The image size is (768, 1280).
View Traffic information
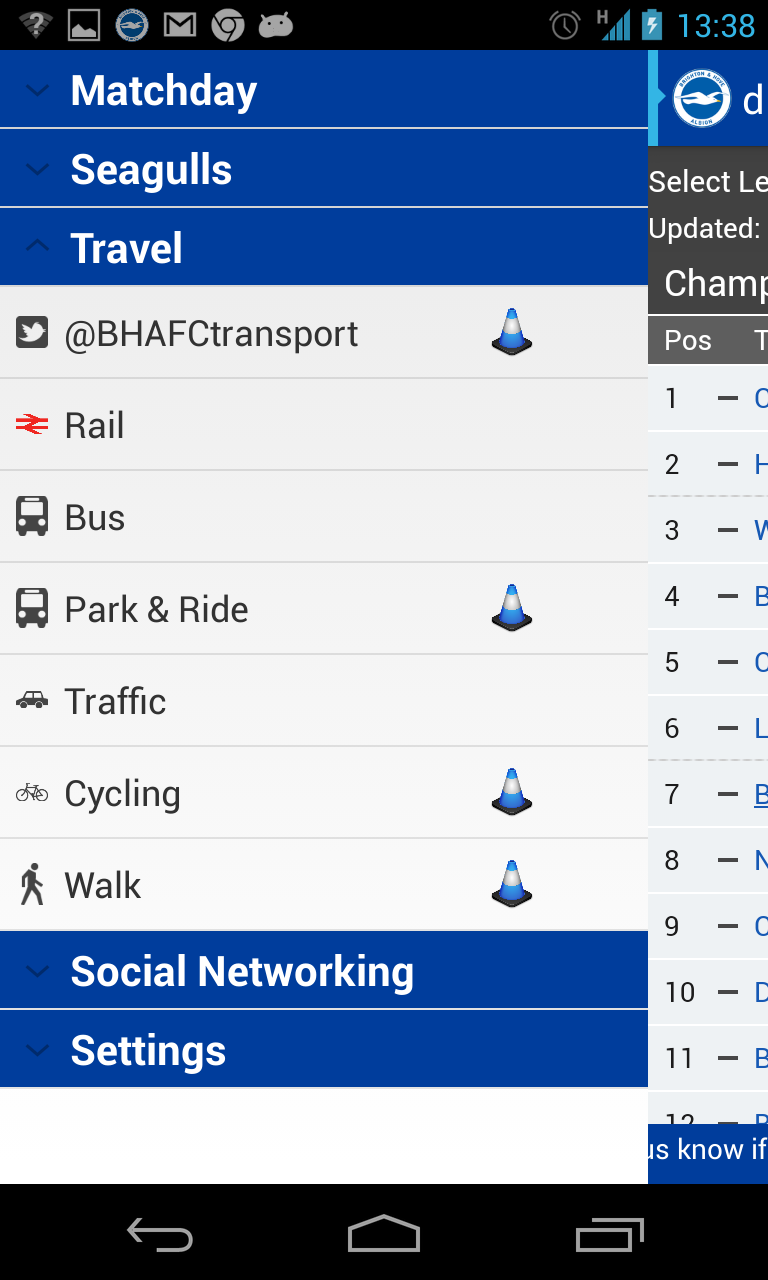tap(324, 701)
